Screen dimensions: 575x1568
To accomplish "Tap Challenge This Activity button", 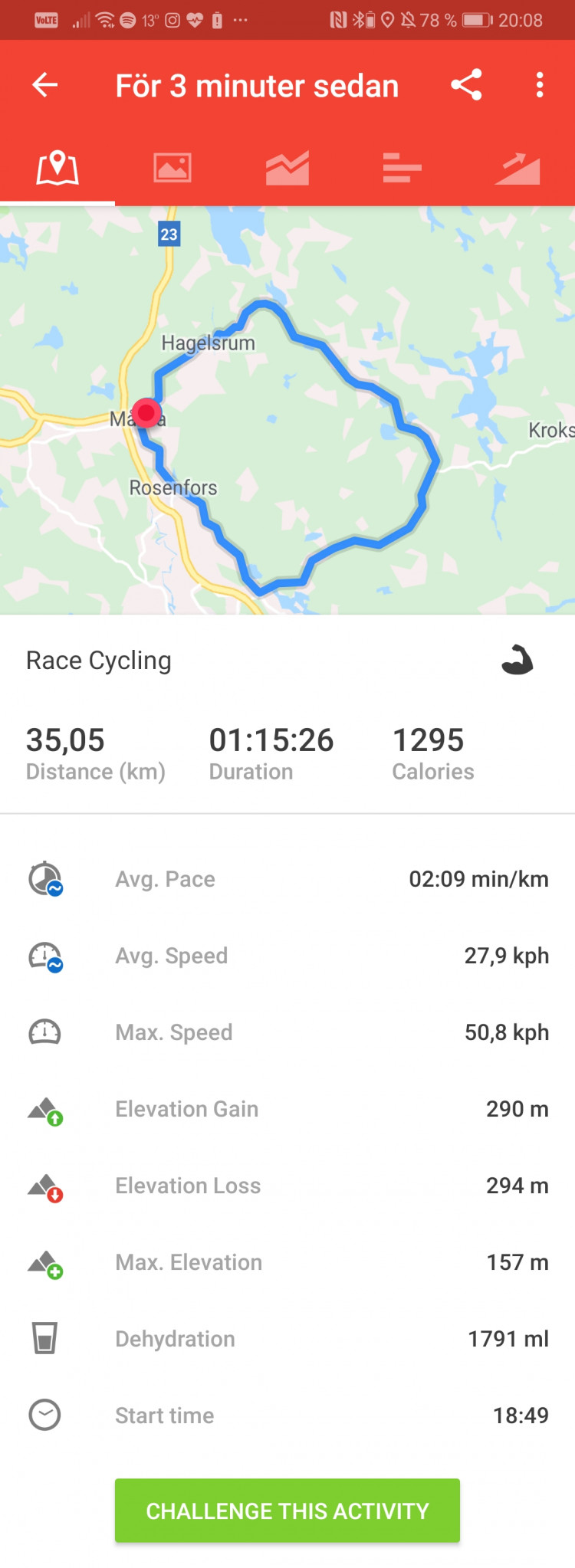I will [x=287, y=1510].
